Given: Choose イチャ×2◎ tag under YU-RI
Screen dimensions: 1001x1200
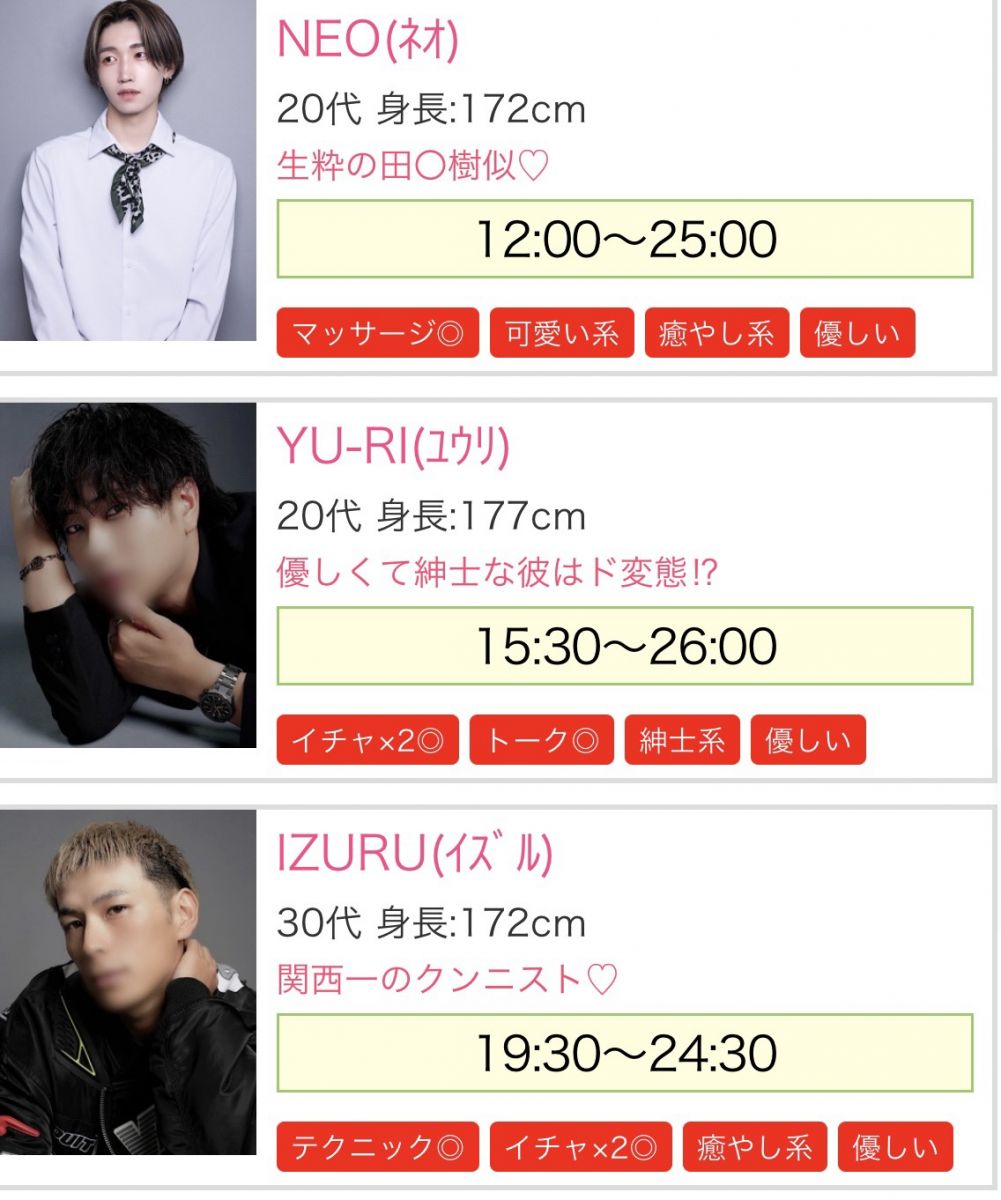Looking at the screenshot, I should tap(367, 741).
